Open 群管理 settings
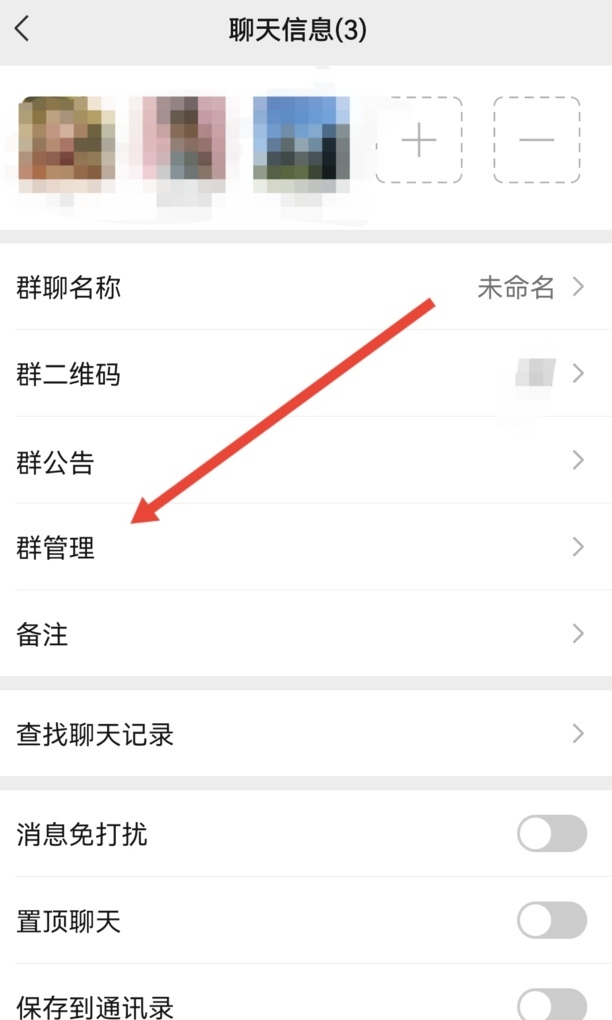 306,547
